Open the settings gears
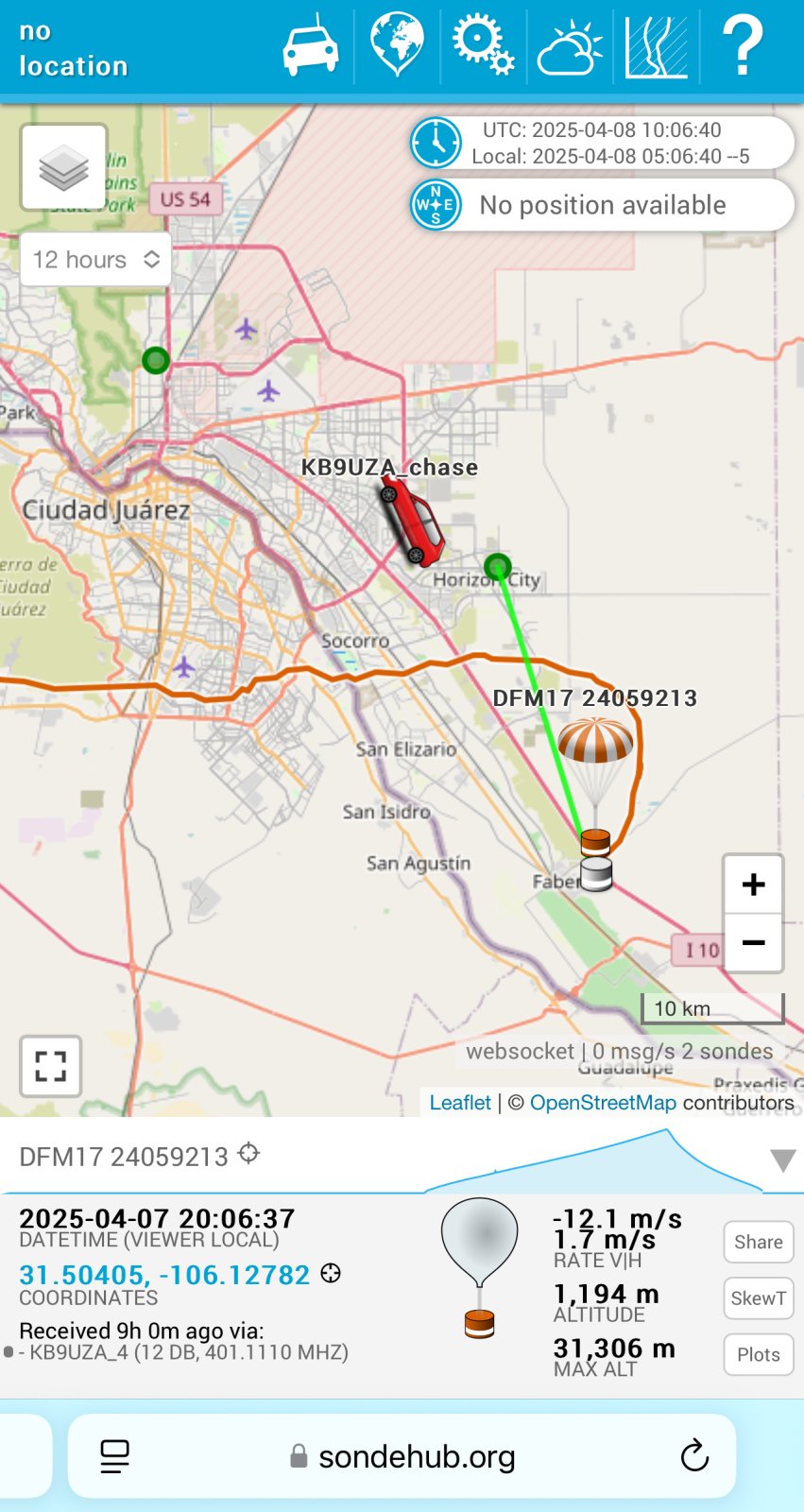This screenshot has height=1512, width=804. (482, 45)
